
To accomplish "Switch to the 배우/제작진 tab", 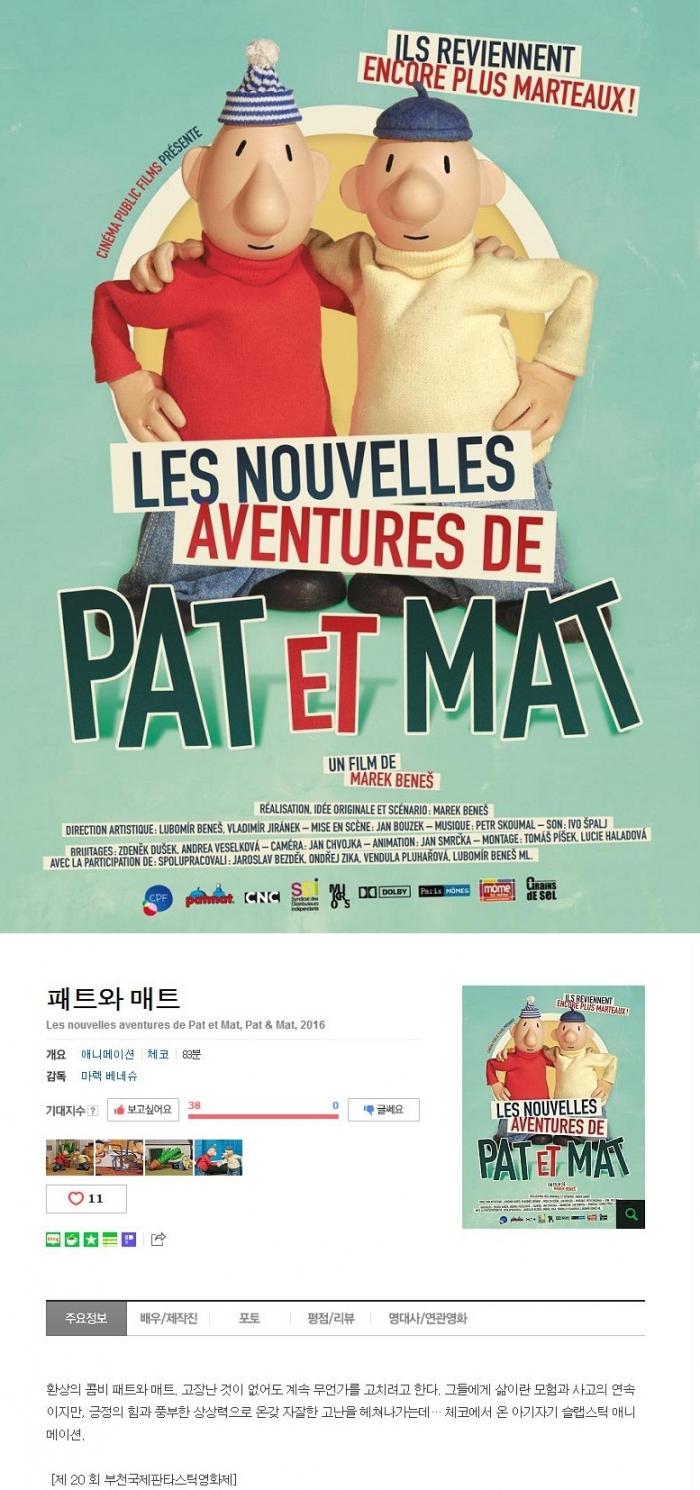I will point(169,1318).
